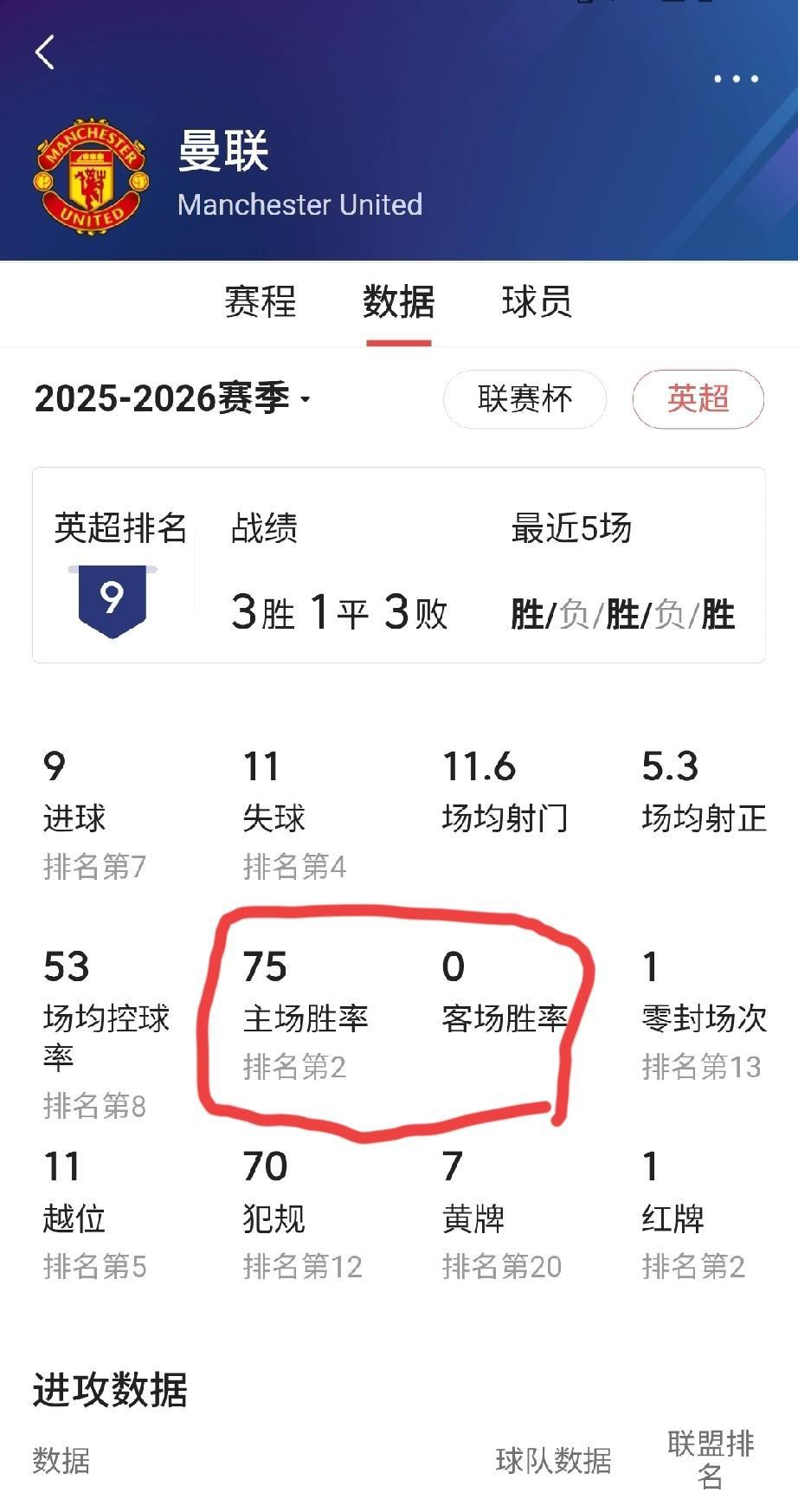This screenshot has height=1512, width=798.
Task: Filter stats by 联赛杯
Action: pyautogui.click(x=524, y=399)
